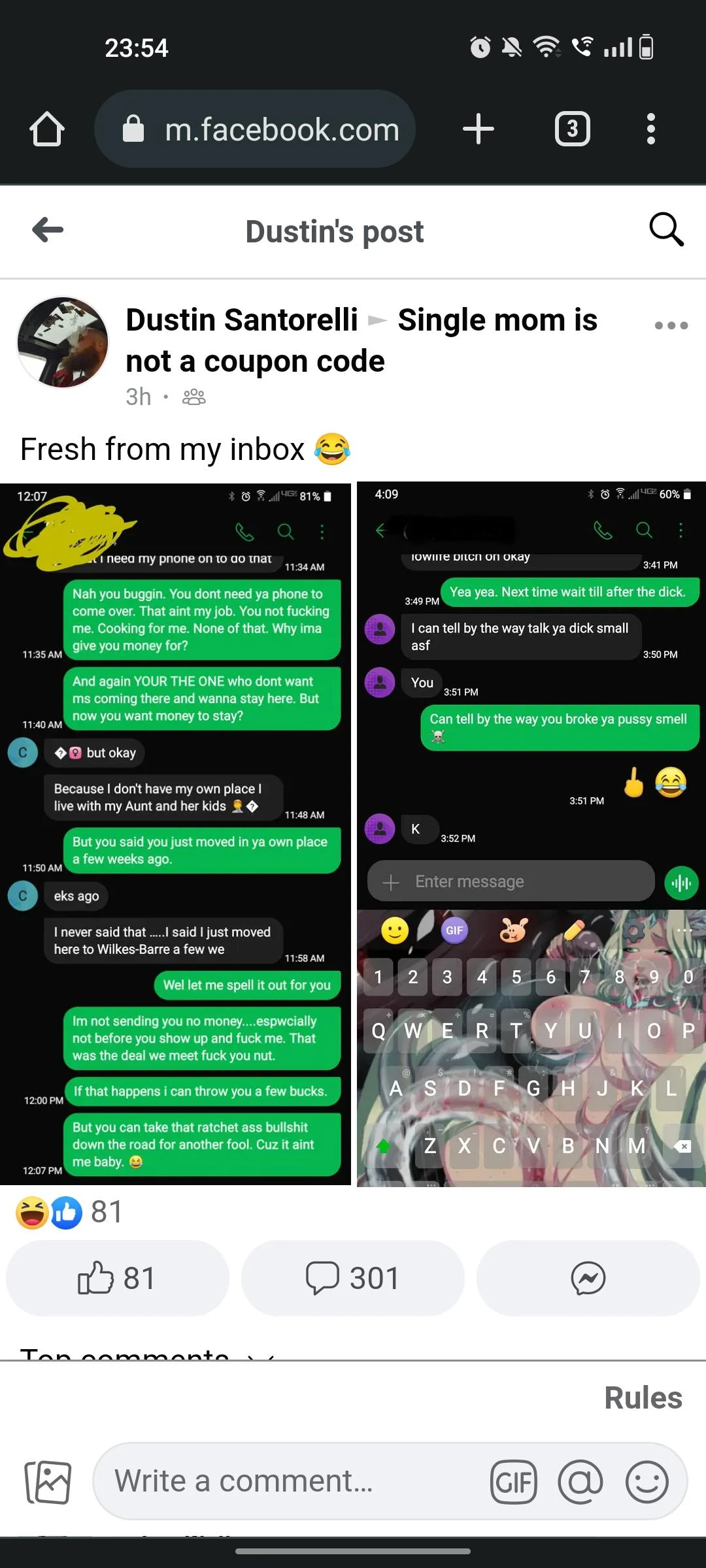This screenshot has width=706, height=1568.
Task: Open a new browser tab
Action: (478, 129)
